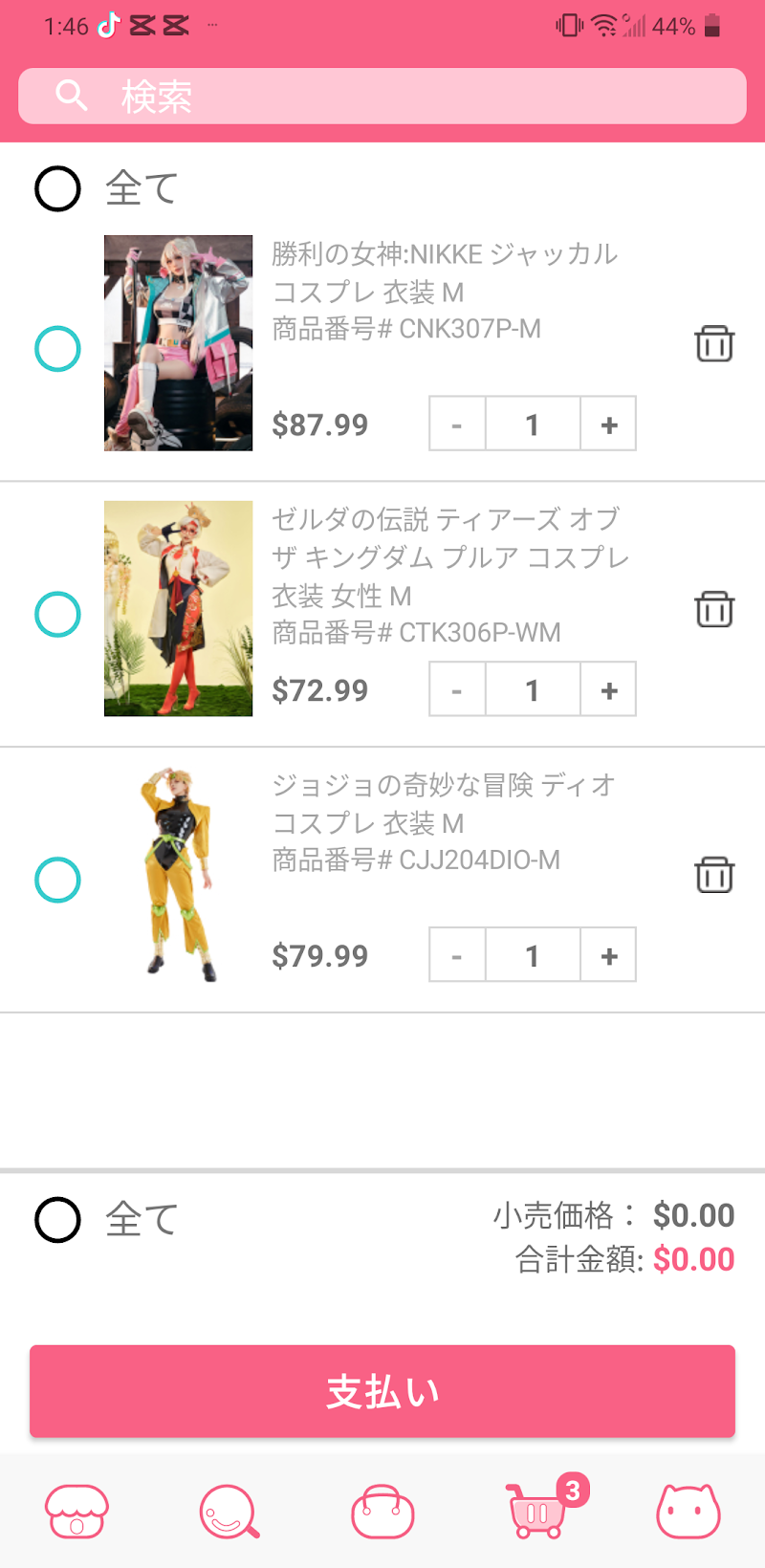Viewport: 765px width, 1568px height.
Task: Select the NIKKE ジャッカル costume item
Action: (x=57, y=349)
